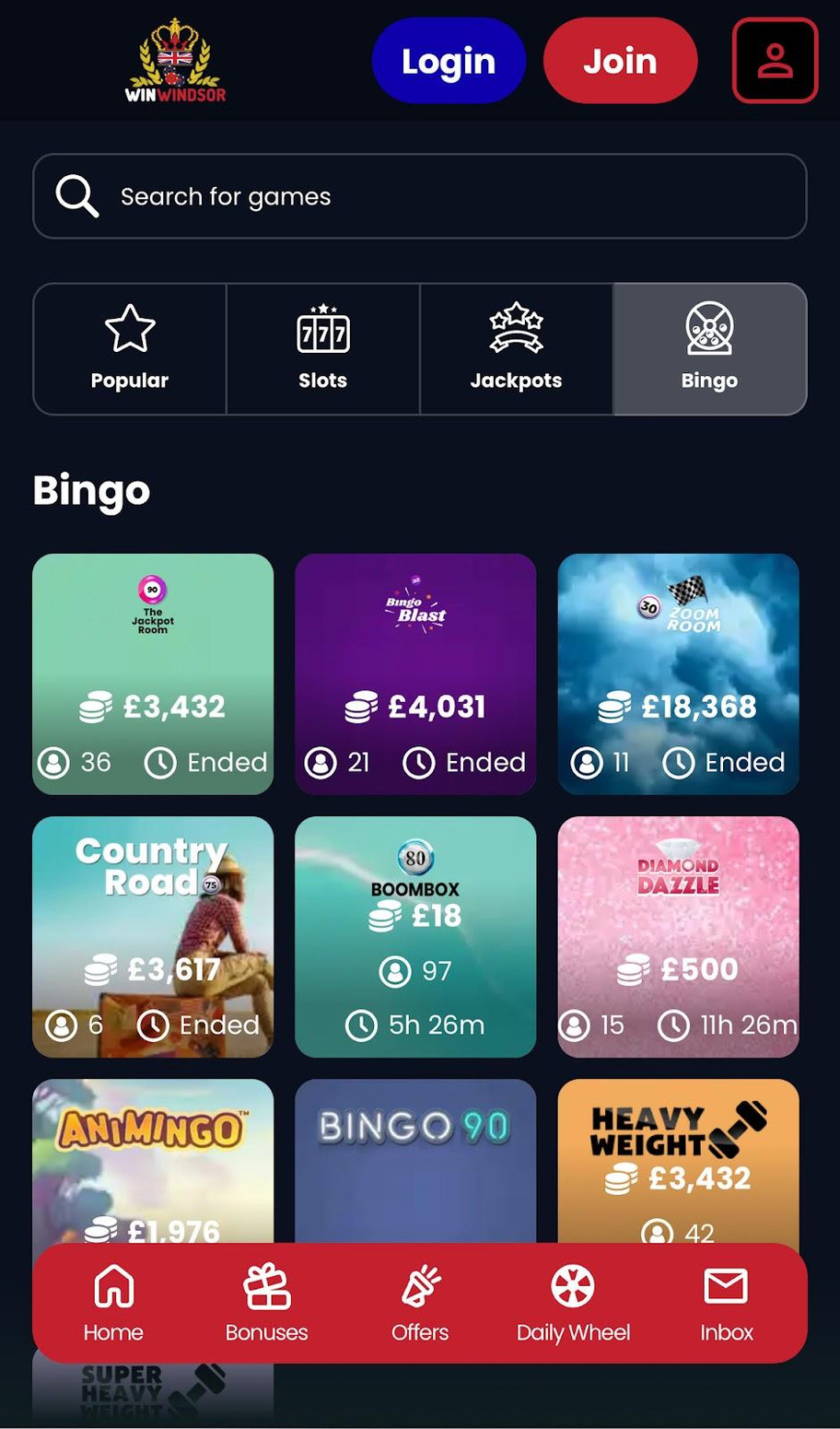Open the Bonuses section
Image resolution: width=840 pixels, height=1429 pixels.
coord(267,1303)
